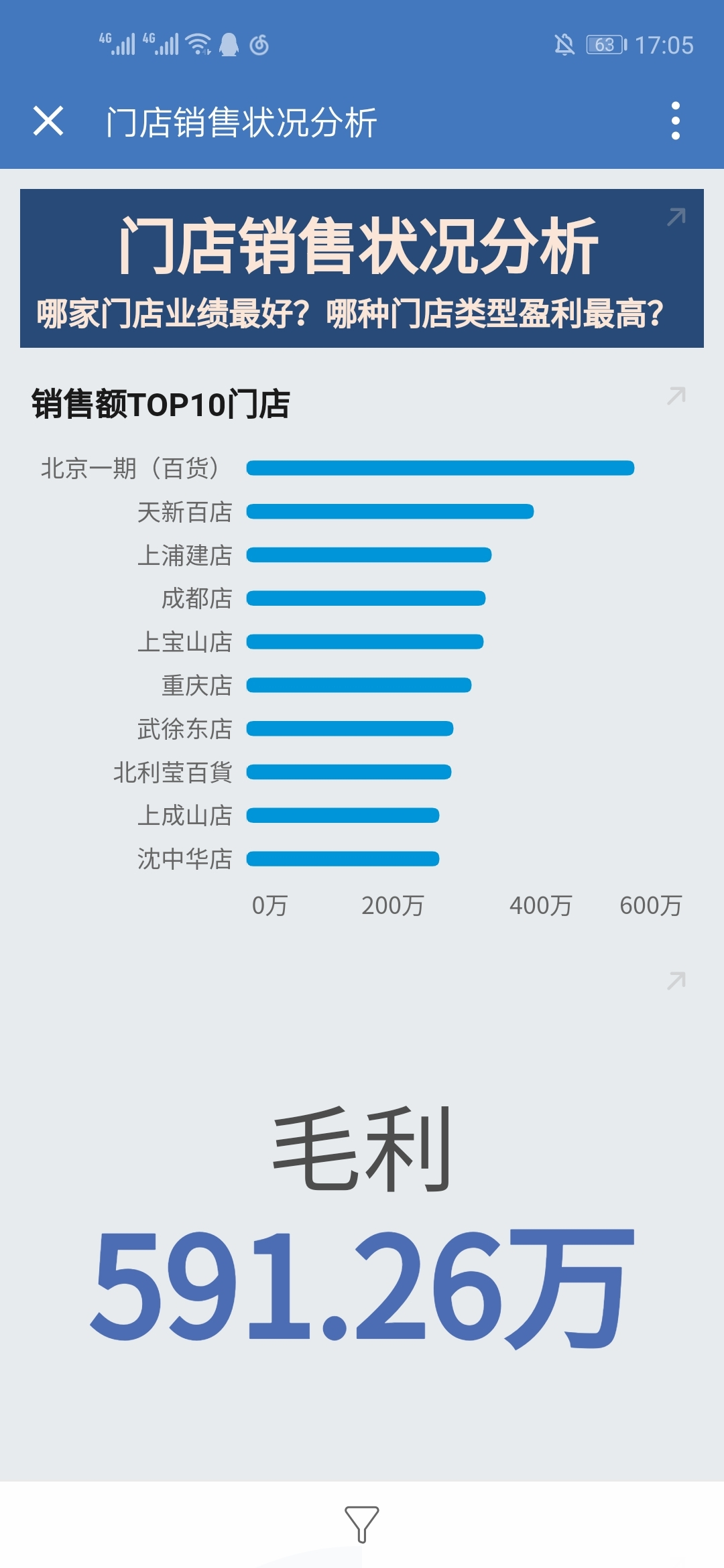Viewport: 724px width, 1568px height.
Task: Select the 成都店 sales bar
Action: (366, 598)
